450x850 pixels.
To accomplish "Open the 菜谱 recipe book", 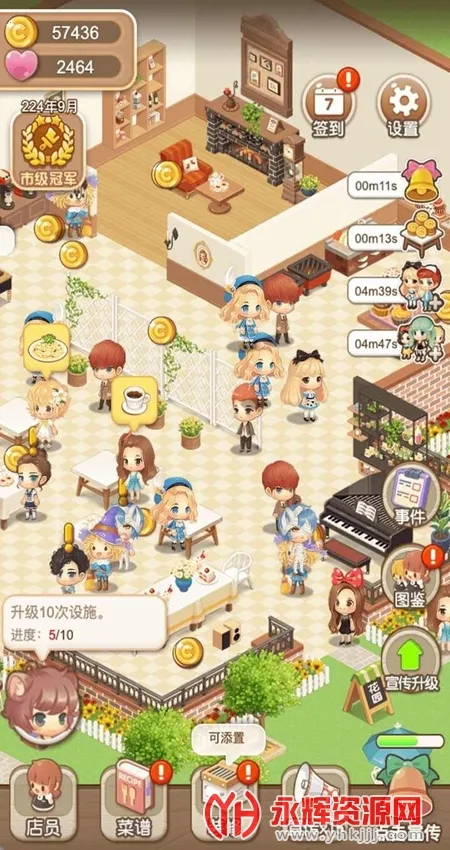I will pos(134,801).
